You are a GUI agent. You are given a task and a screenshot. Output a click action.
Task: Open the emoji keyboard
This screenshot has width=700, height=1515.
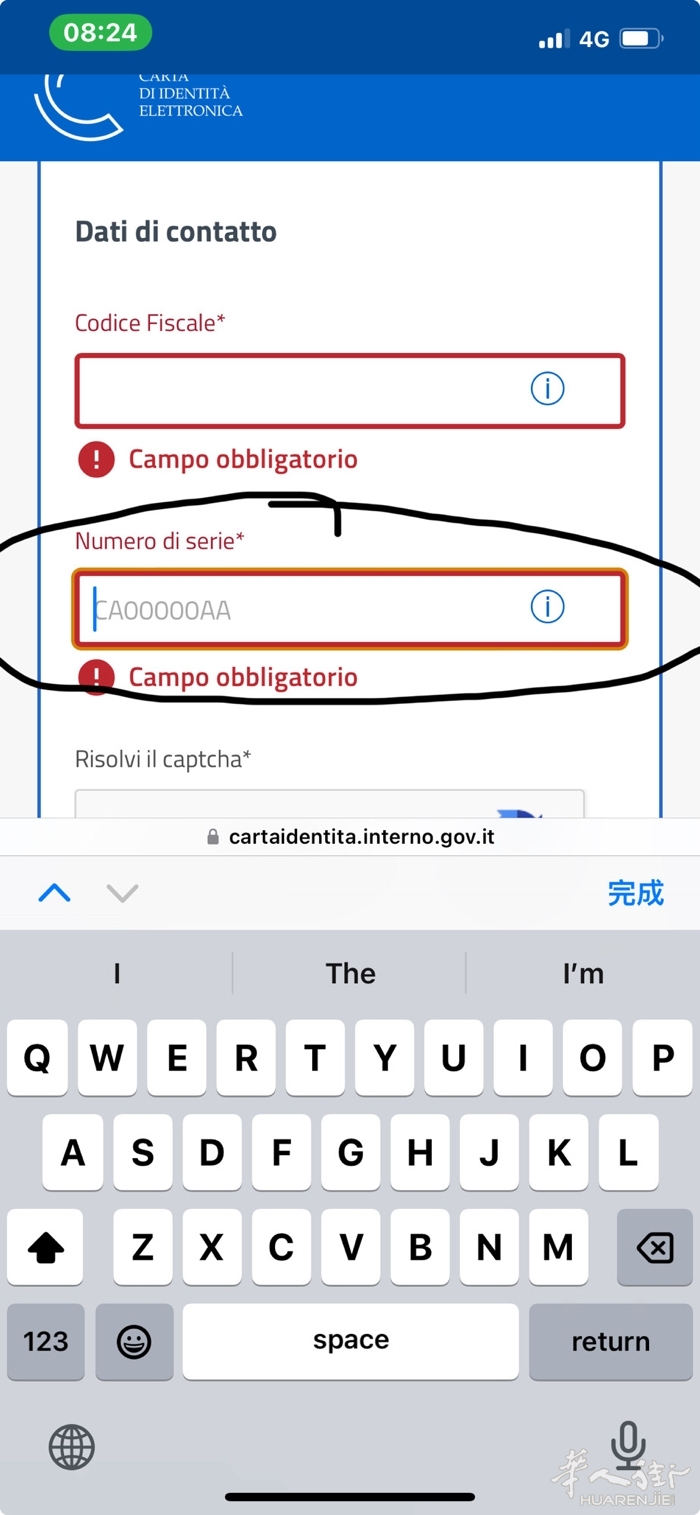pyautogui.click(x=134, y=1342)
